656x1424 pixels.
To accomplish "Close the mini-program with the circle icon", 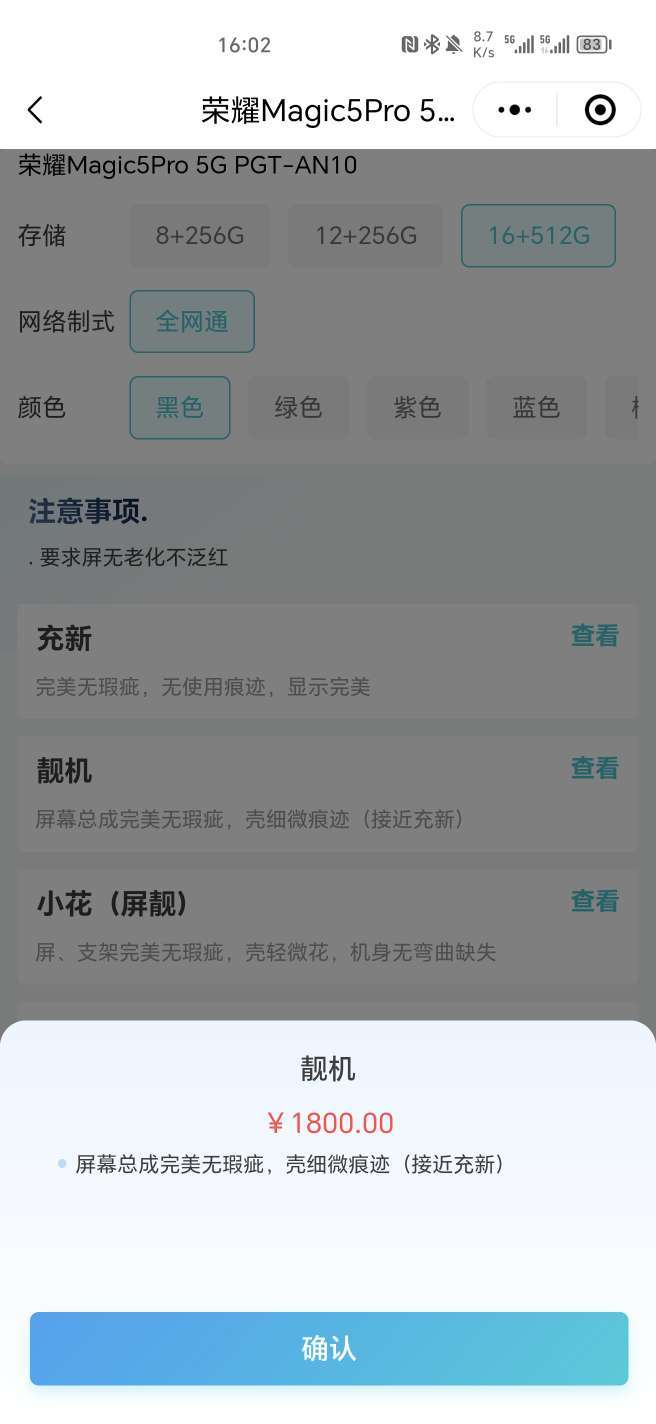I will (x=599, y=110).
